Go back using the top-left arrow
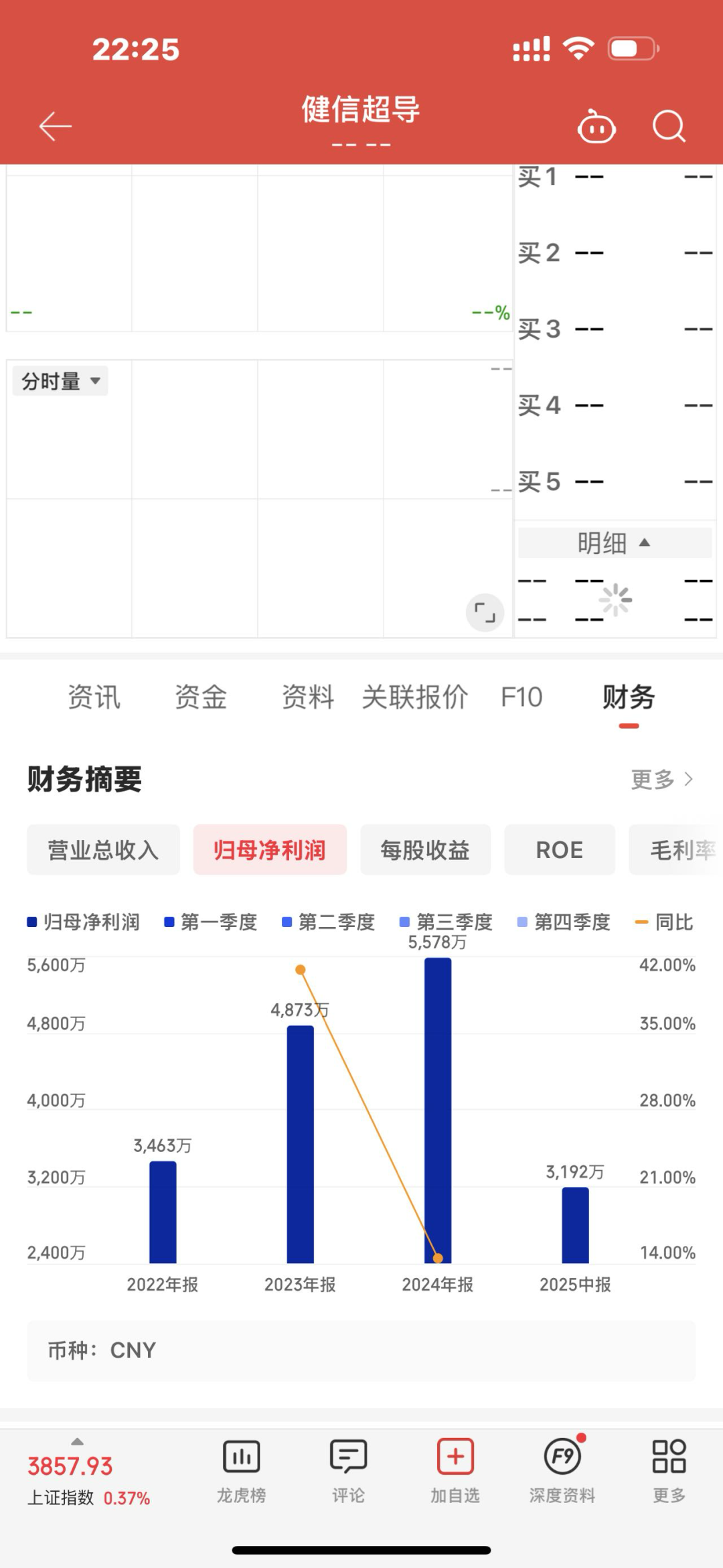The image size is (723, 1568). 55,126
